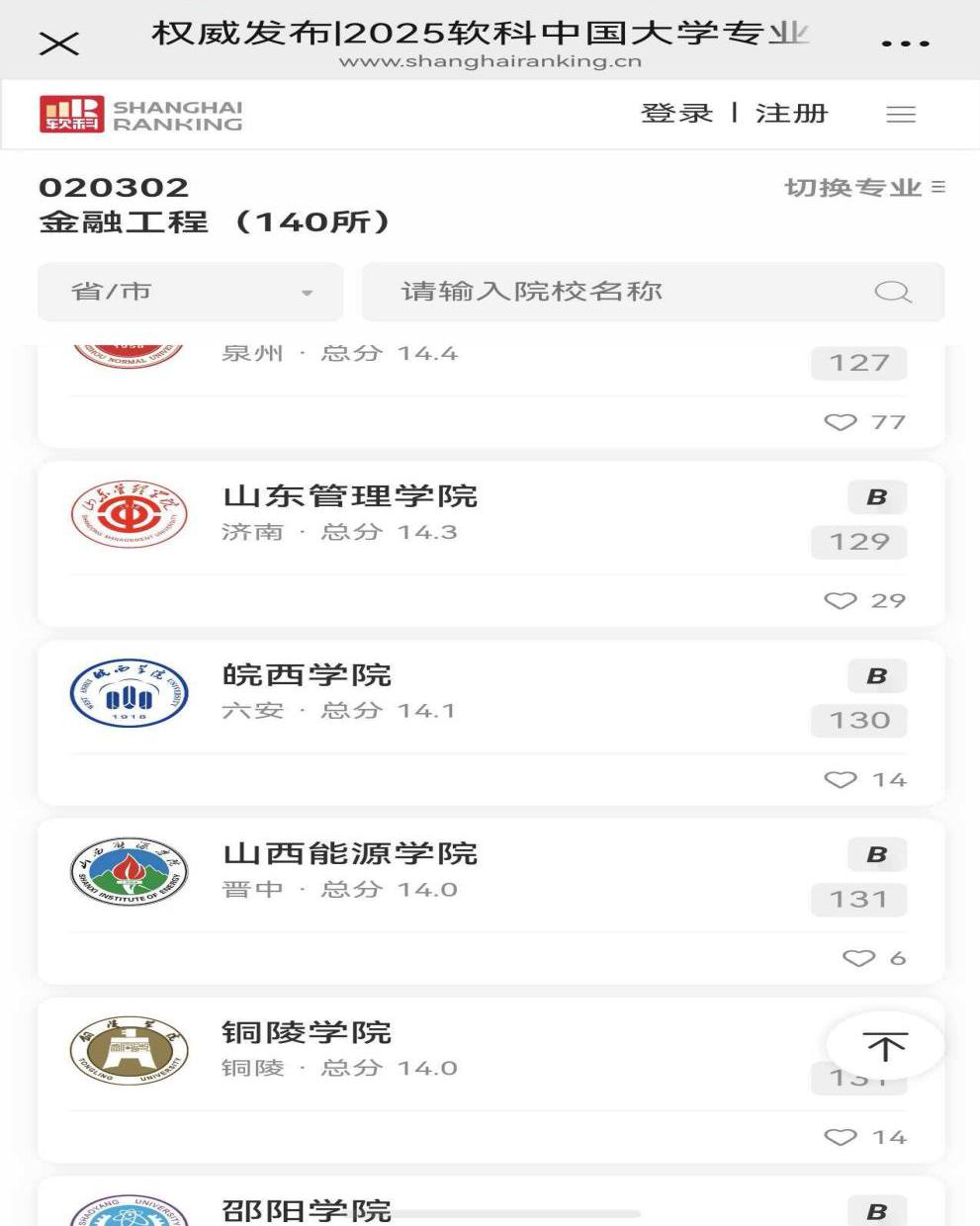Tap the magnifier search icon
Screen dimensions: 980x1226
[x=892, y=293]
